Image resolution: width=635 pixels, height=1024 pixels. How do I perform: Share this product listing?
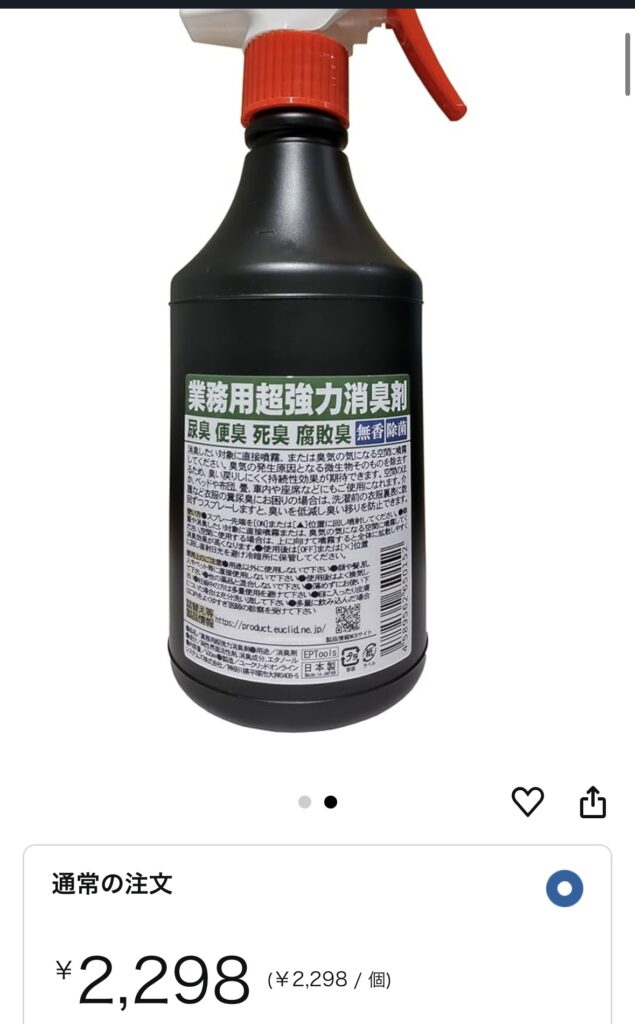pos(593,801)
